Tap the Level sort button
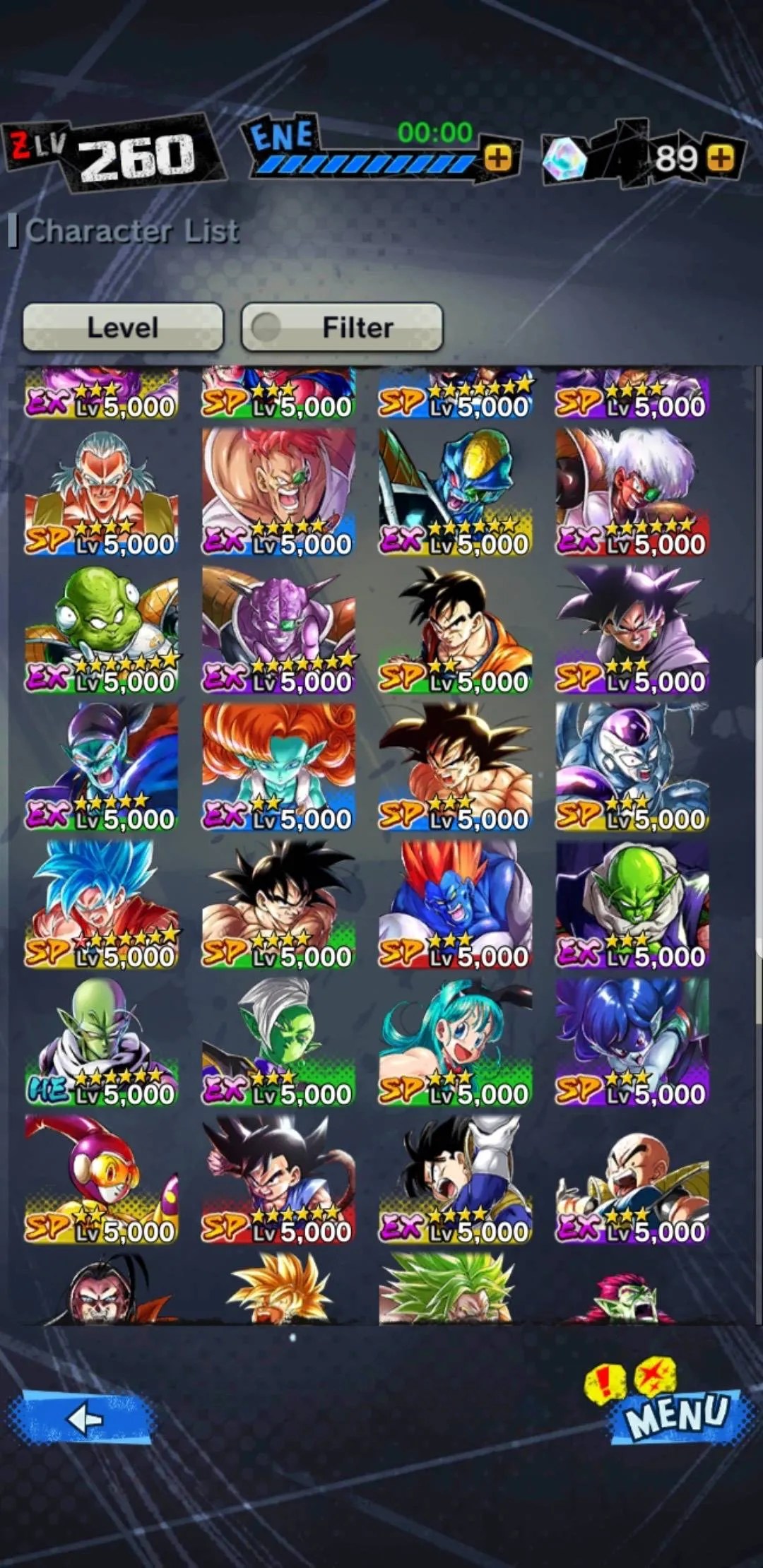 [123, 327]
